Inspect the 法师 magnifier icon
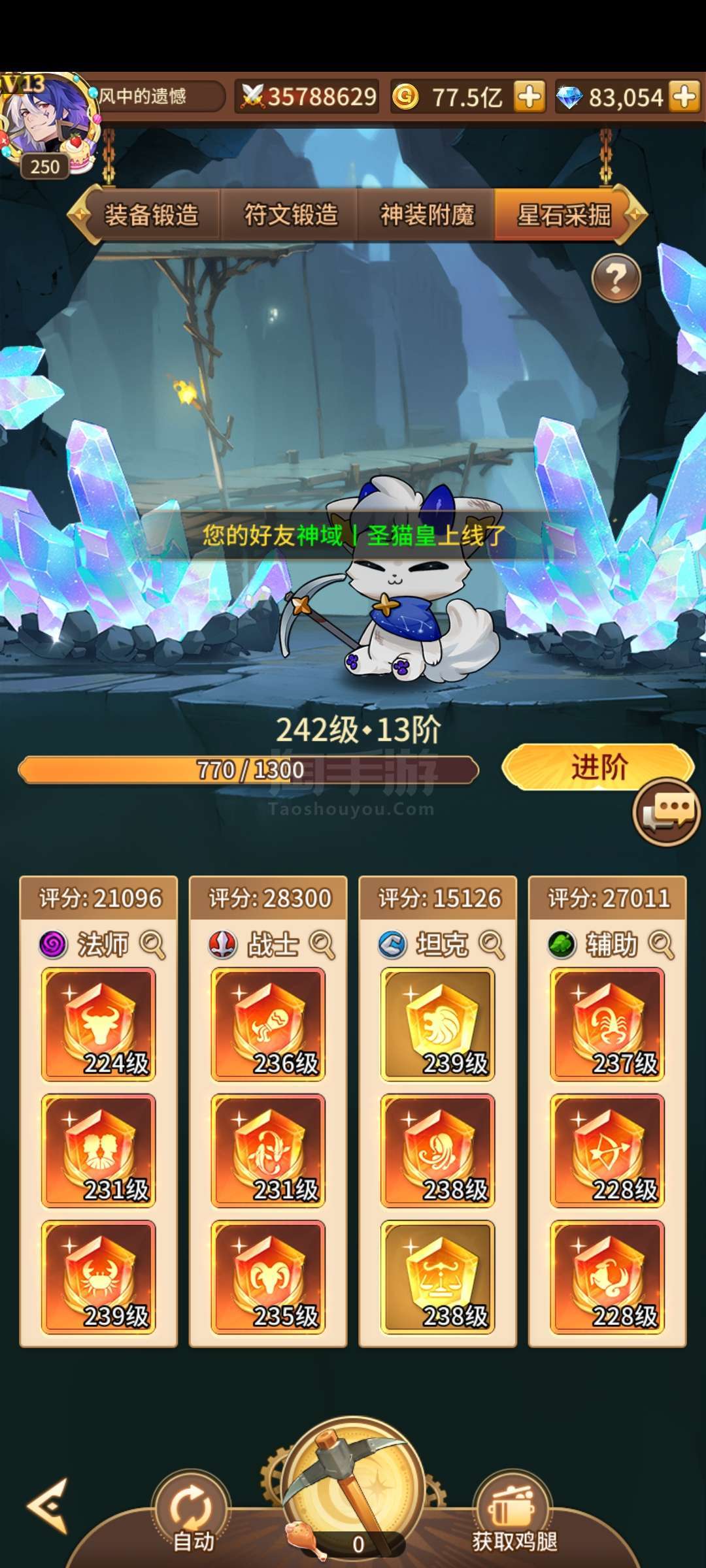 coord(152,945)
